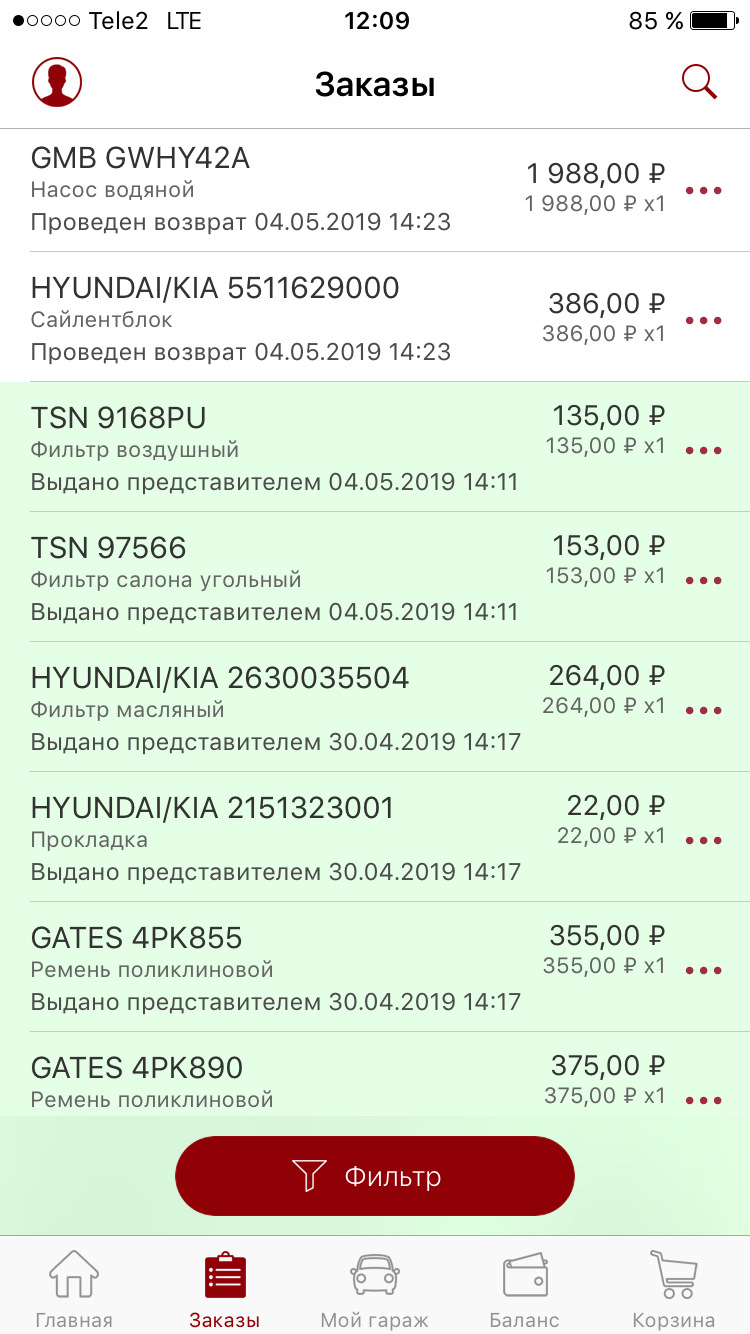
Task: Open the search magnifier
Action: click(x=699, y=82)
